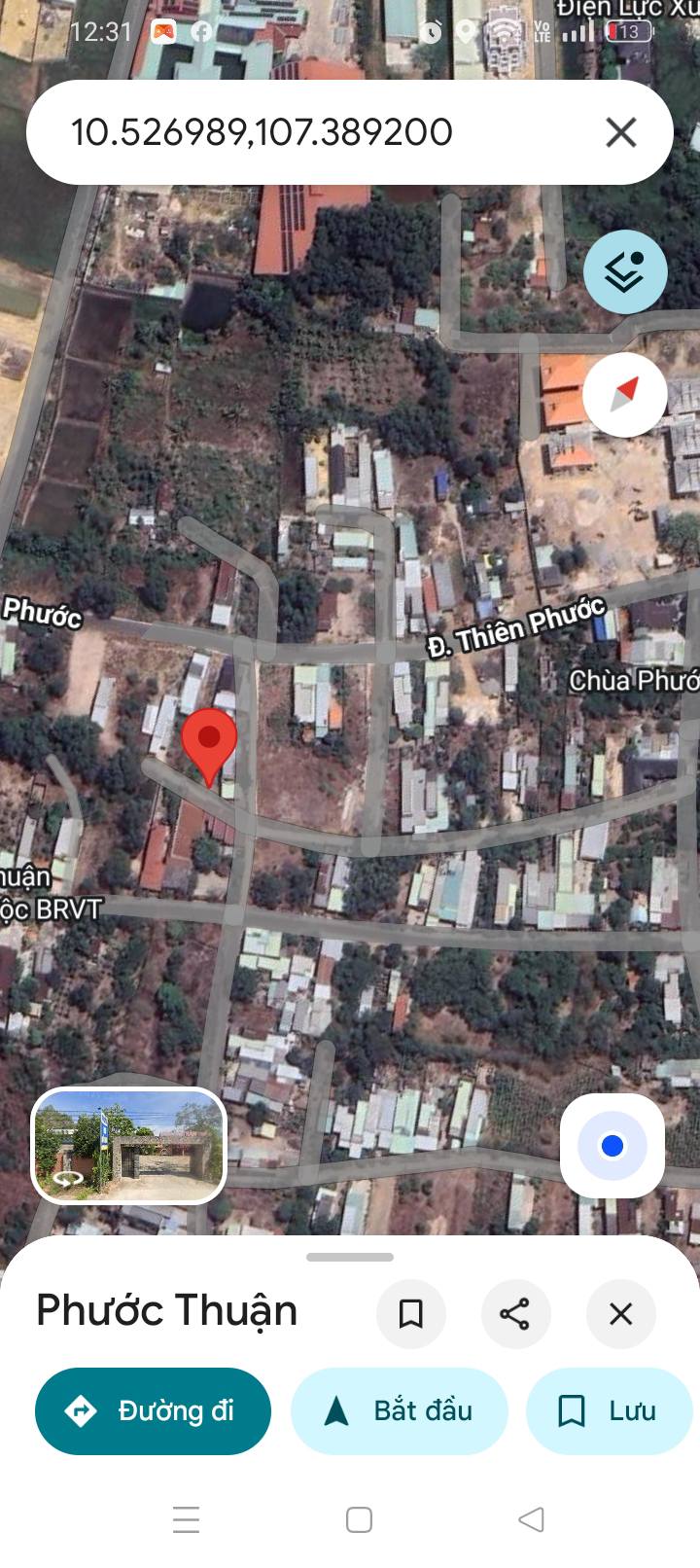The width and height of the screenshot is (700, 1568).
Task: Go back using the system back button
Action: coord(531,1519)
